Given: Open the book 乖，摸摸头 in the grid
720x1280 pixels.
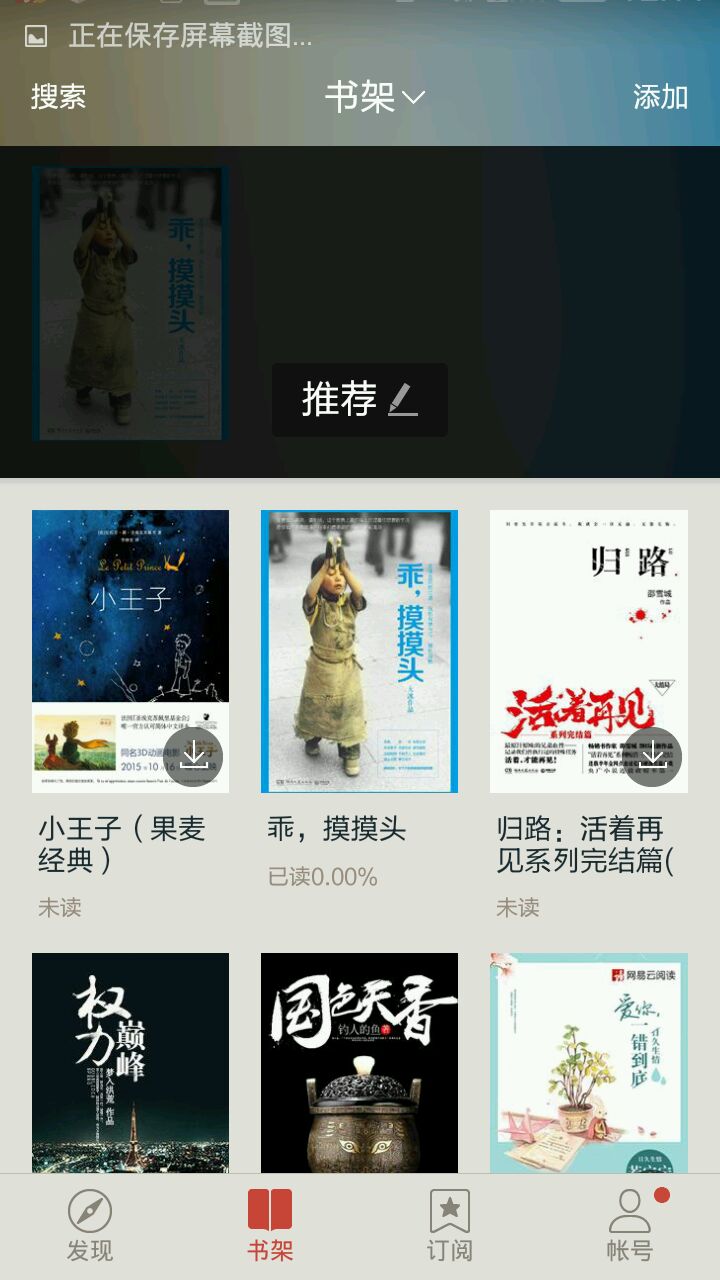Looking at the screenshot, I should pos(359,650).
